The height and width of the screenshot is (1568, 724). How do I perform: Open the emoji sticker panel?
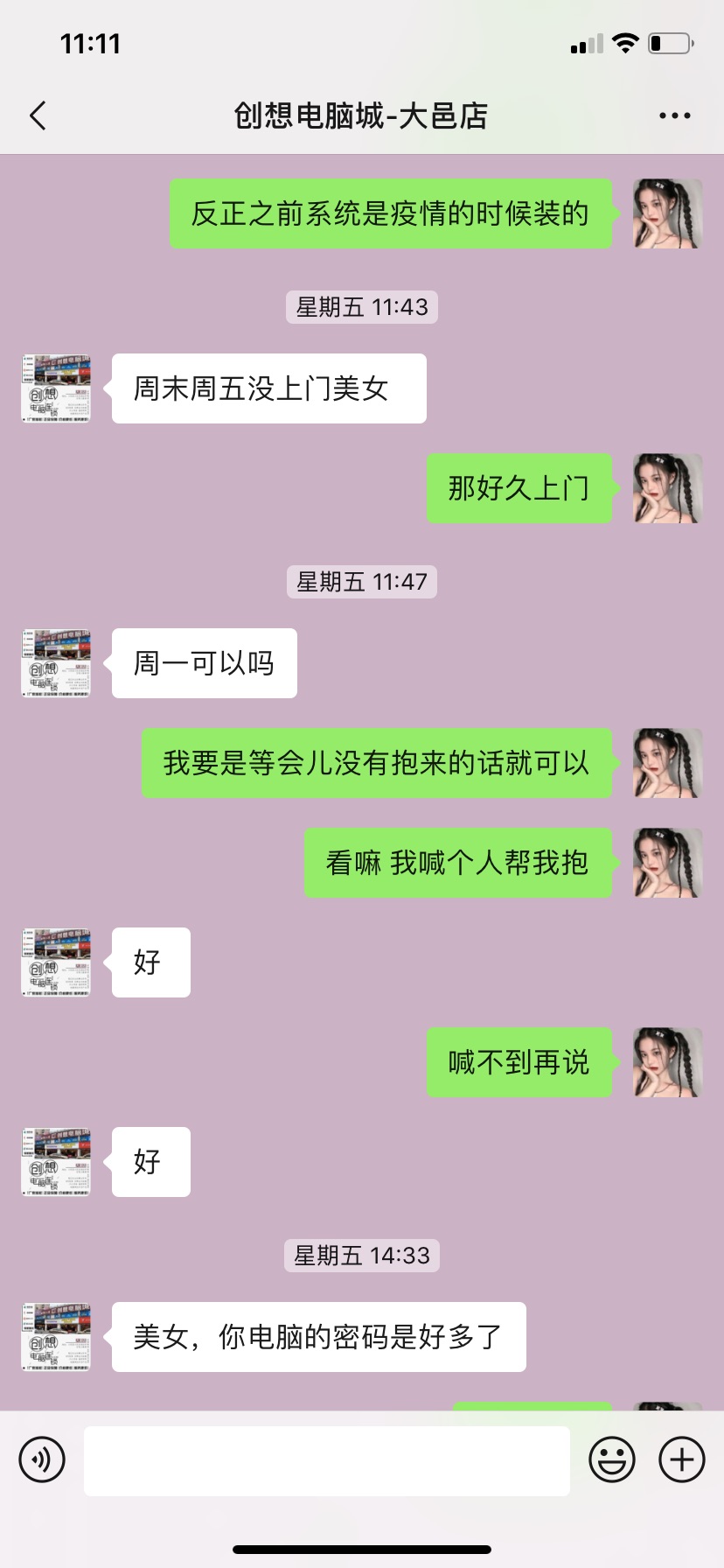611,1459
